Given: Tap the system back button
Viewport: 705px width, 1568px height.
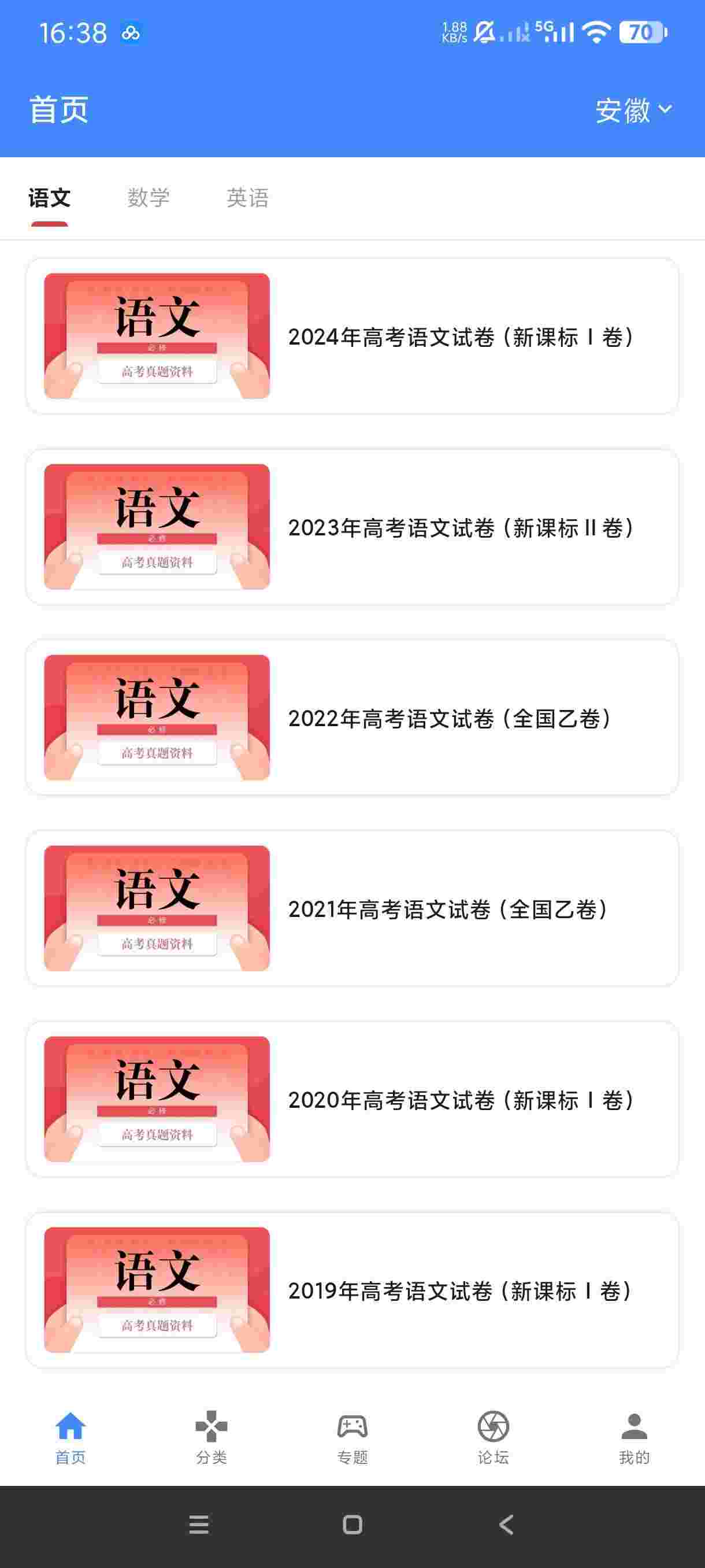Looking at the screenshot, I should click(506, 1525).
